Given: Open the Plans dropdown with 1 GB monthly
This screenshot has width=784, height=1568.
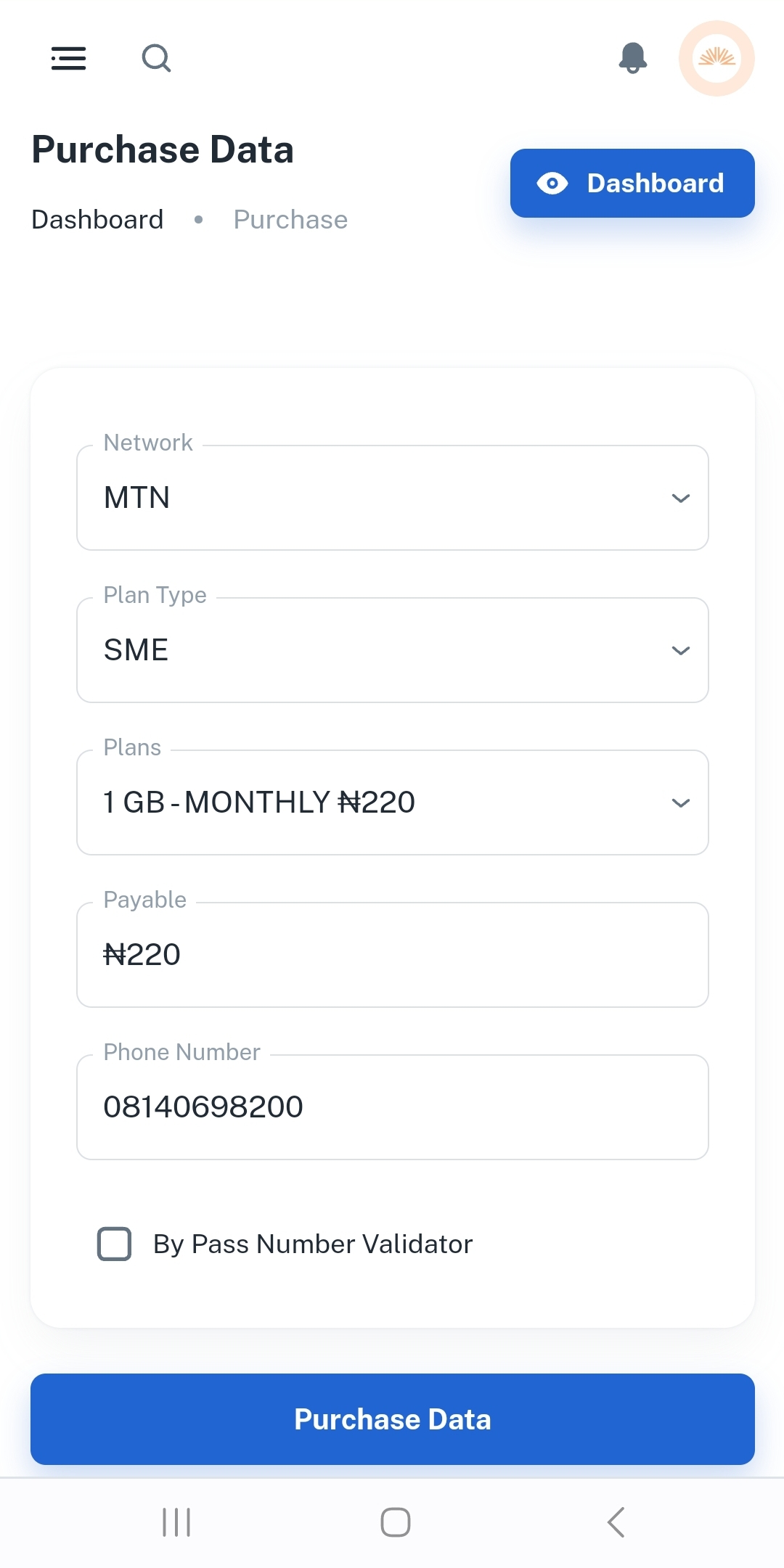Looking at the screenshot, I should [392, 803].
